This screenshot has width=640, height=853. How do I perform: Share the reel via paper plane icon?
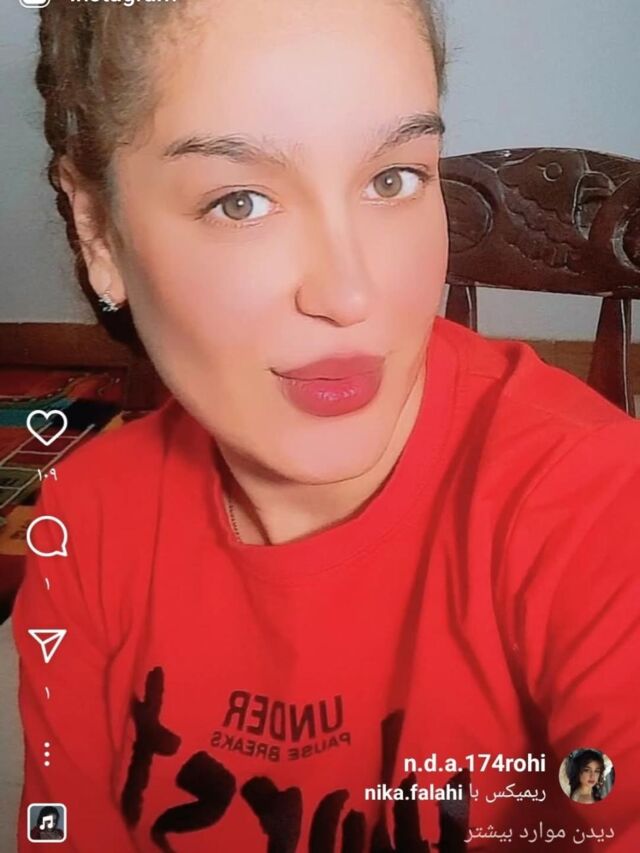tap(46, 645)
